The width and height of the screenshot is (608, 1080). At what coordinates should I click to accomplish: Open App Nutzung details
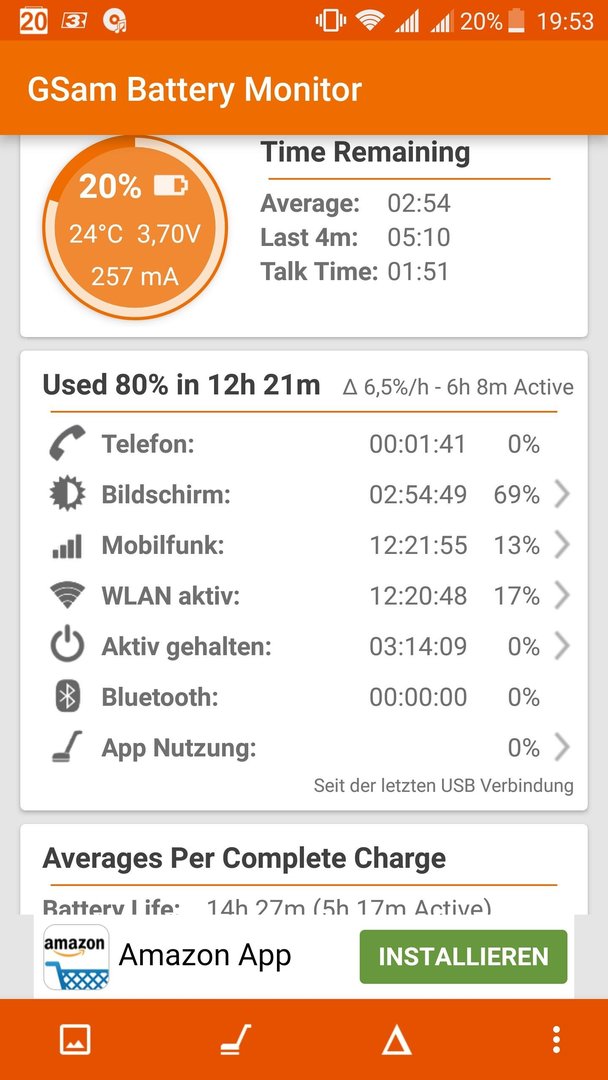click(304, 748)
